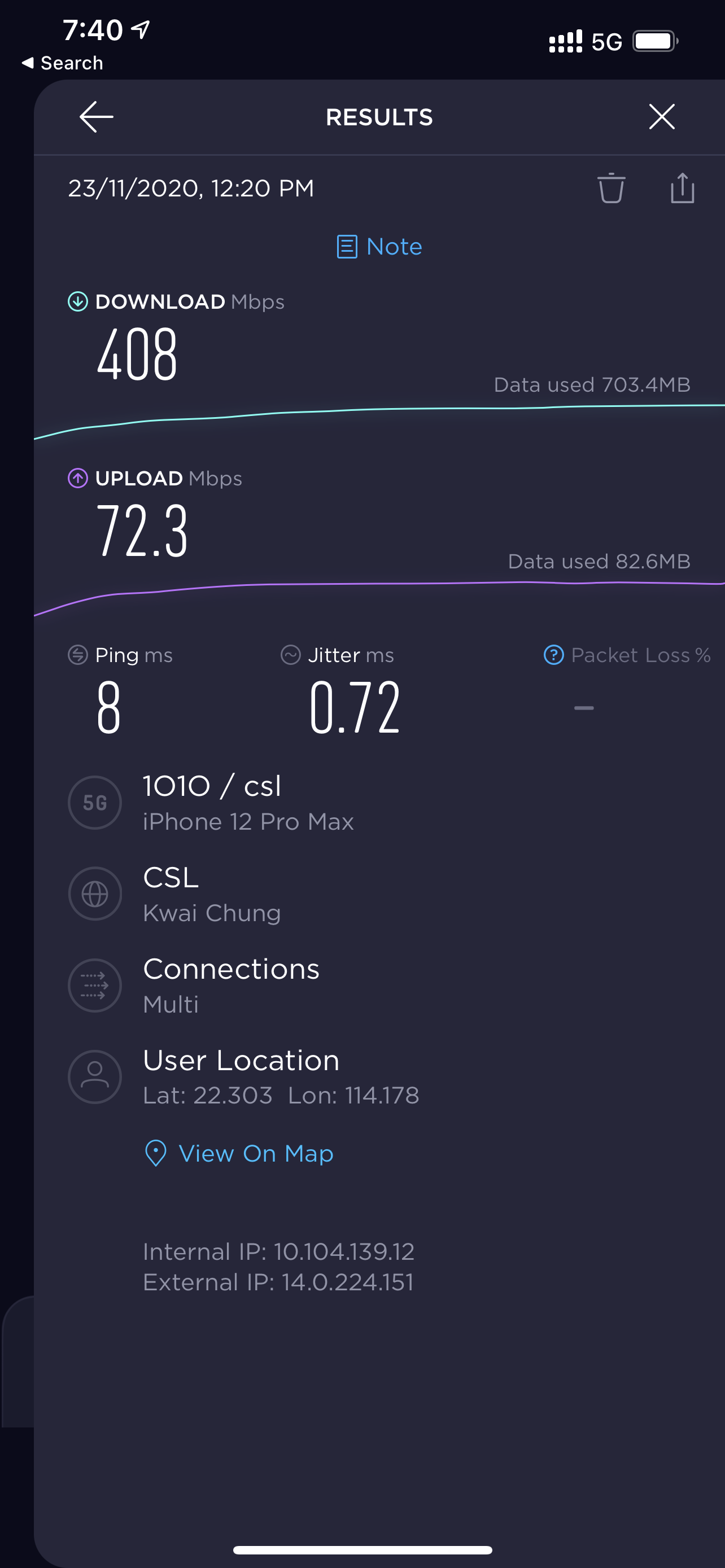
Task: Delete this speed test result
Action: 610,188
